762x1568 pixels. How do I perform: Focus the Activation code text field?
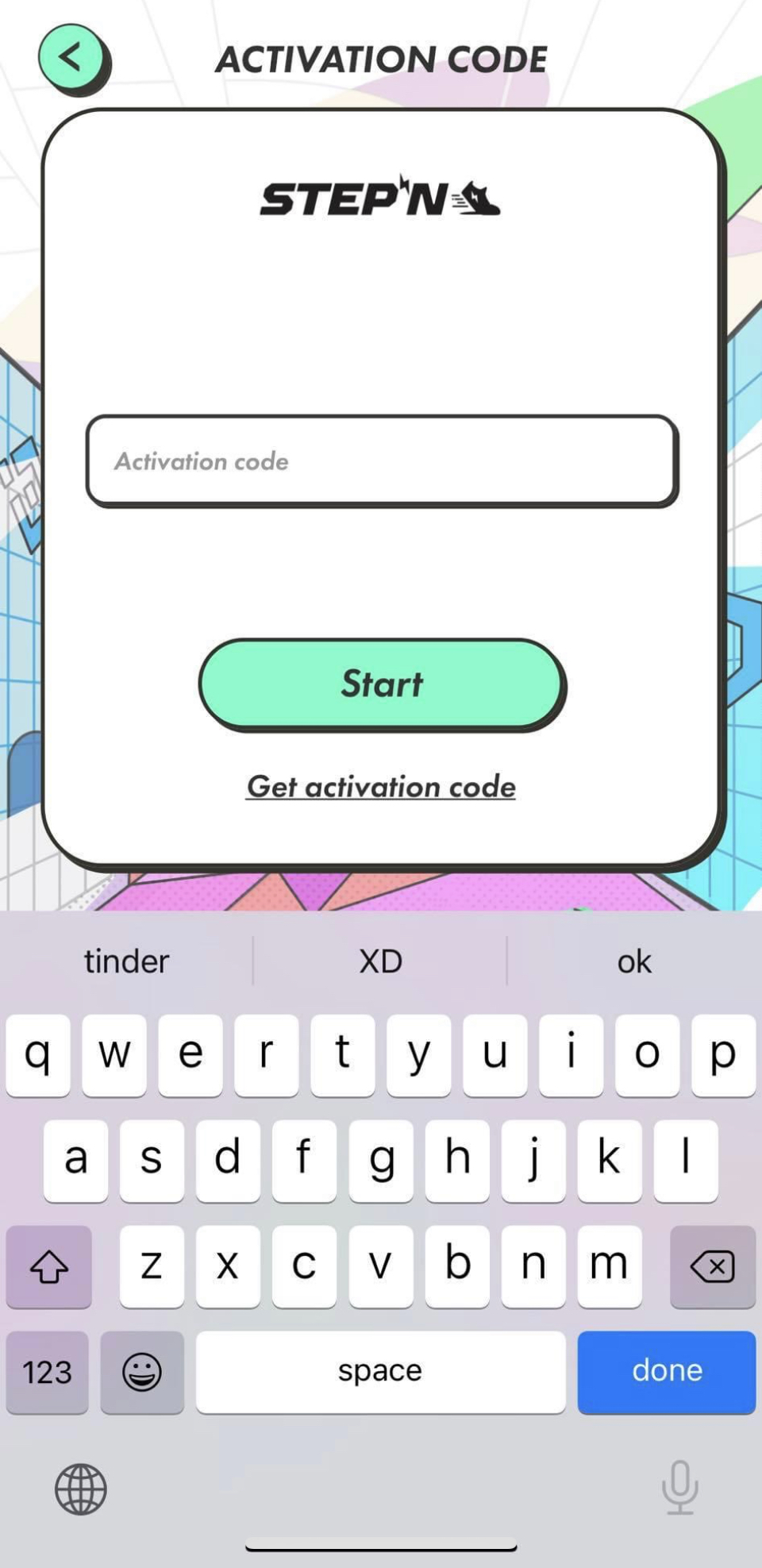click(x=382, y=461)
